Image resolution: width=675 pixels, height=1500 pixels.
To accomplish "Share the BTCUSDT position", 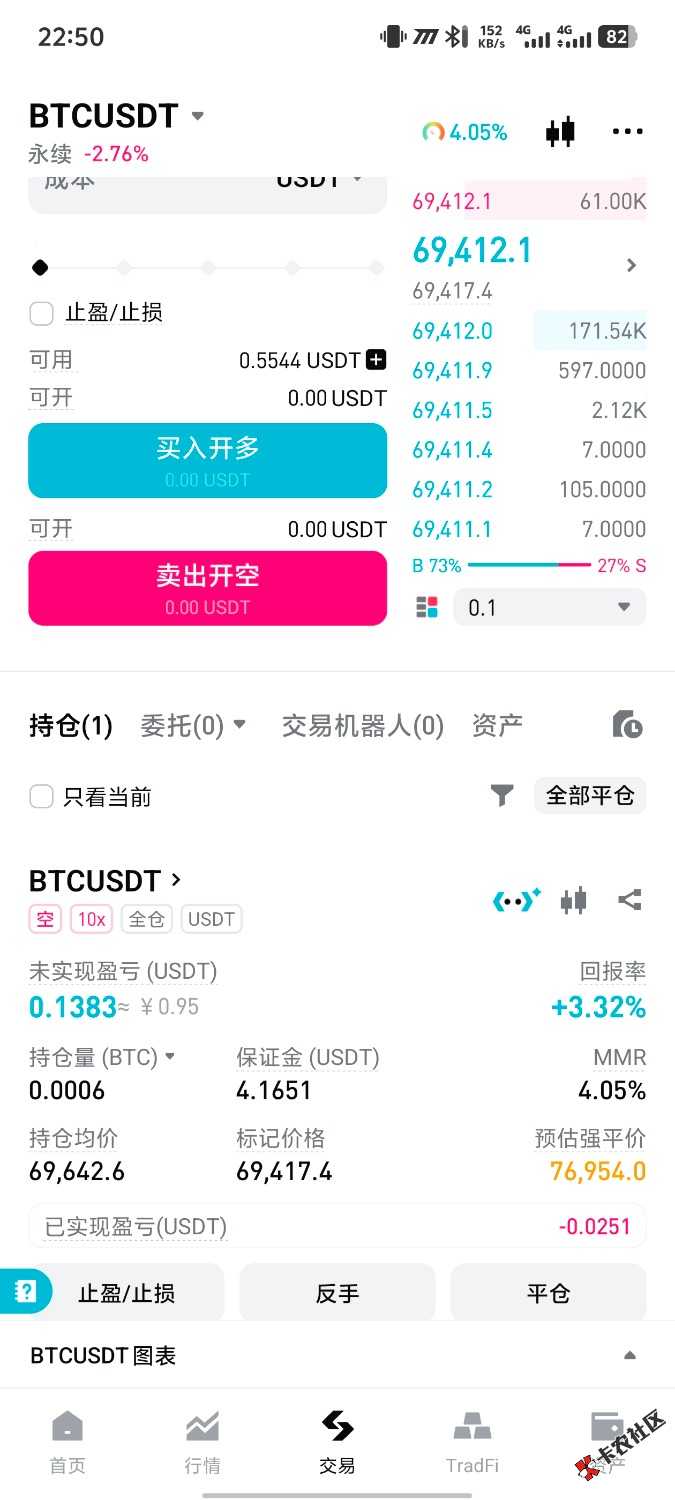I will 629,900.
